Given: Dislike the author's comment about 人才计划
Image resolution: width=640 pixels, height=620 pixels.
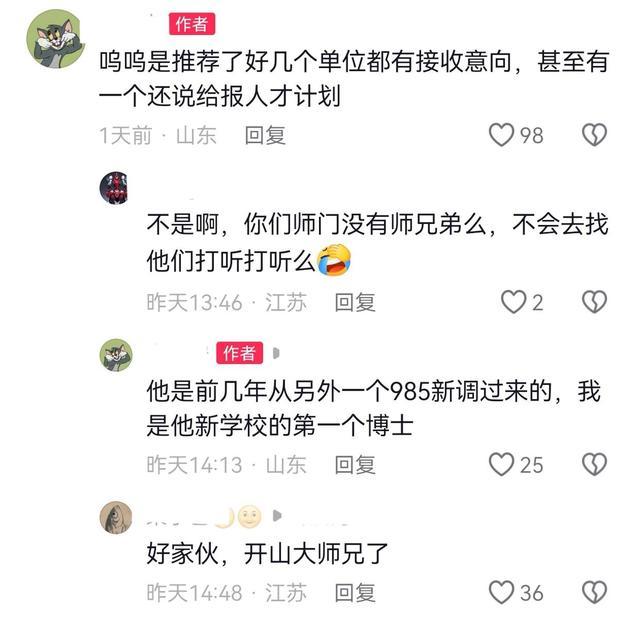Looking at the screenshot, I should [x=594, y=135].
